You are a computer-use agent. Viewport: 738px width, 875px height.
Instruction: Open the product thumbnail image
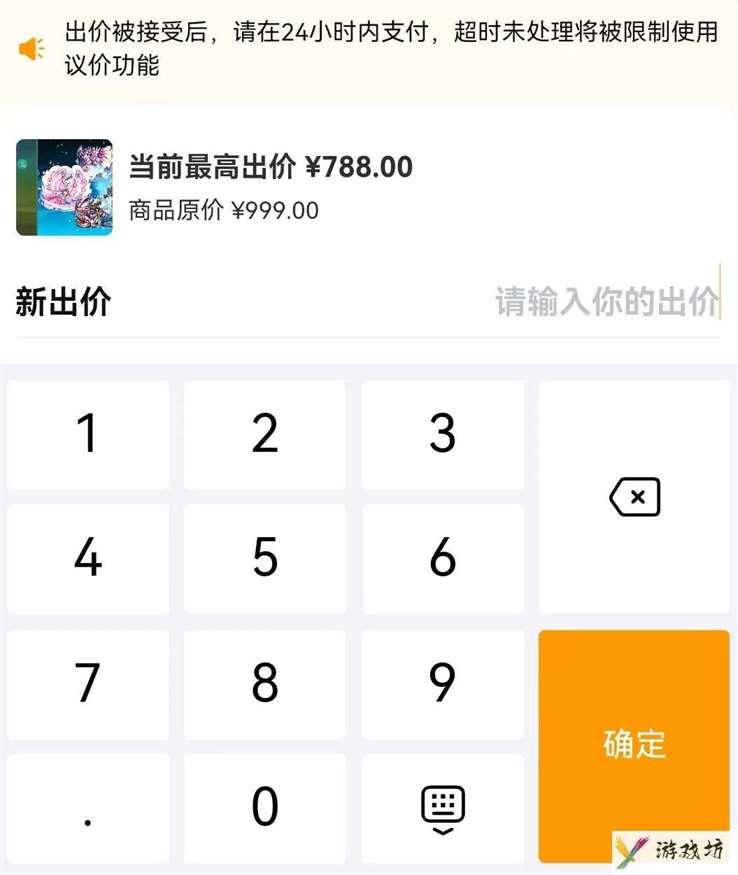pos(64,188)
